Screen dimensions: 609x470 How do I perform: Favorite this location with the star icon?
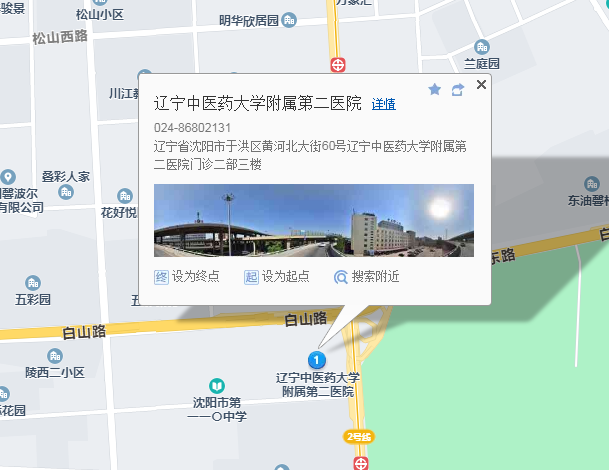pos(434,90)
